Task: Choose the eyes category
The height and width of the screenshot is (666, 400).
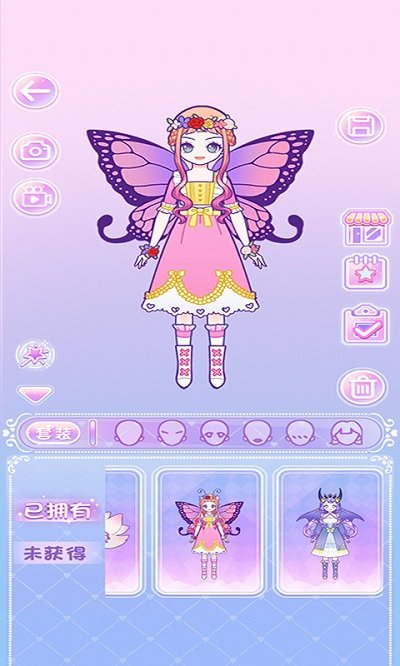Action: pos(215,433)
